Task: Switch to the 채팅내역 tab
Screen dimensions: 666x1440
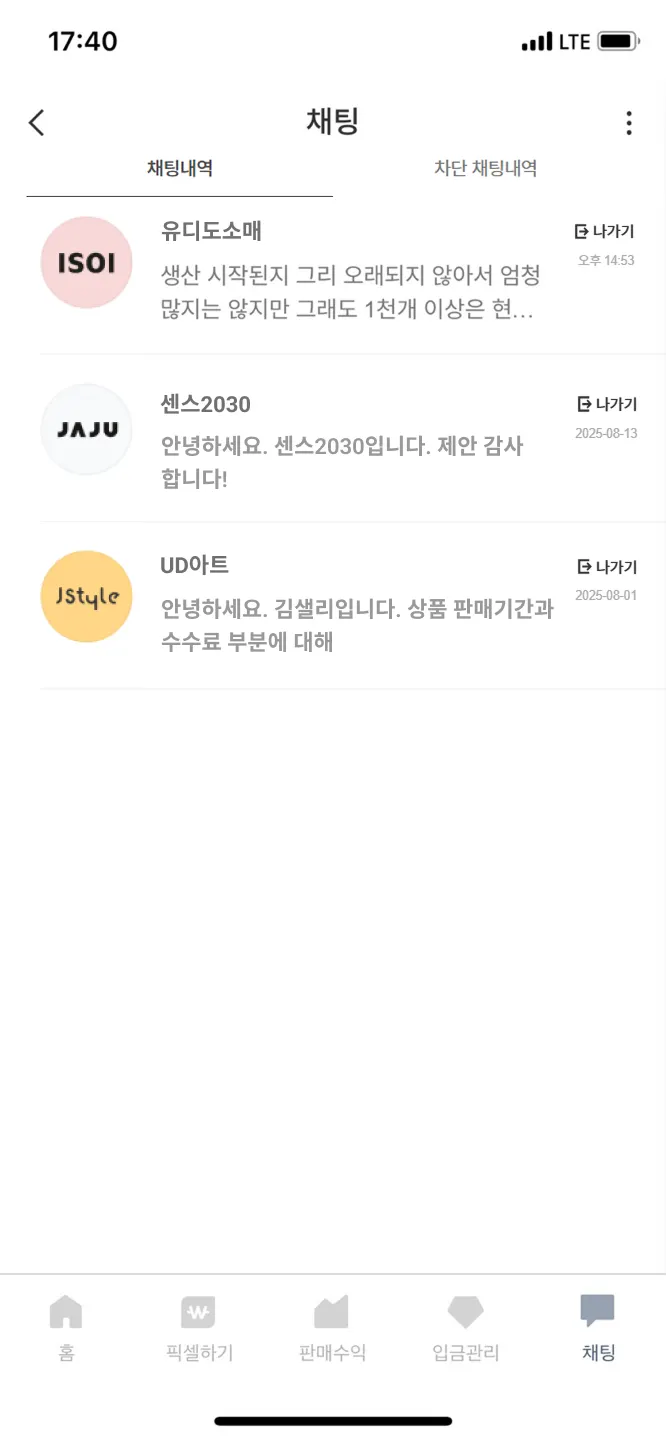Action: 180,169
